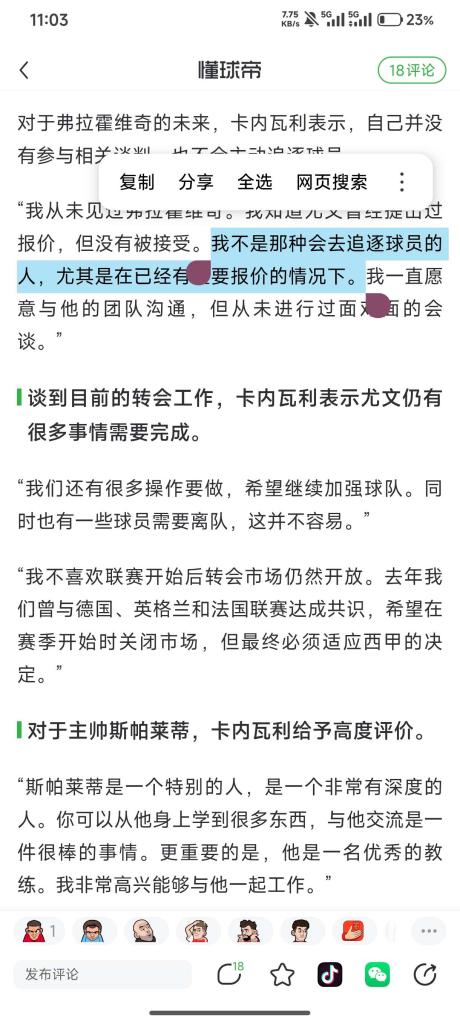Share article to TikTok icon
Viewport: 460px width, 1022px height.
(x=330, y=974)
